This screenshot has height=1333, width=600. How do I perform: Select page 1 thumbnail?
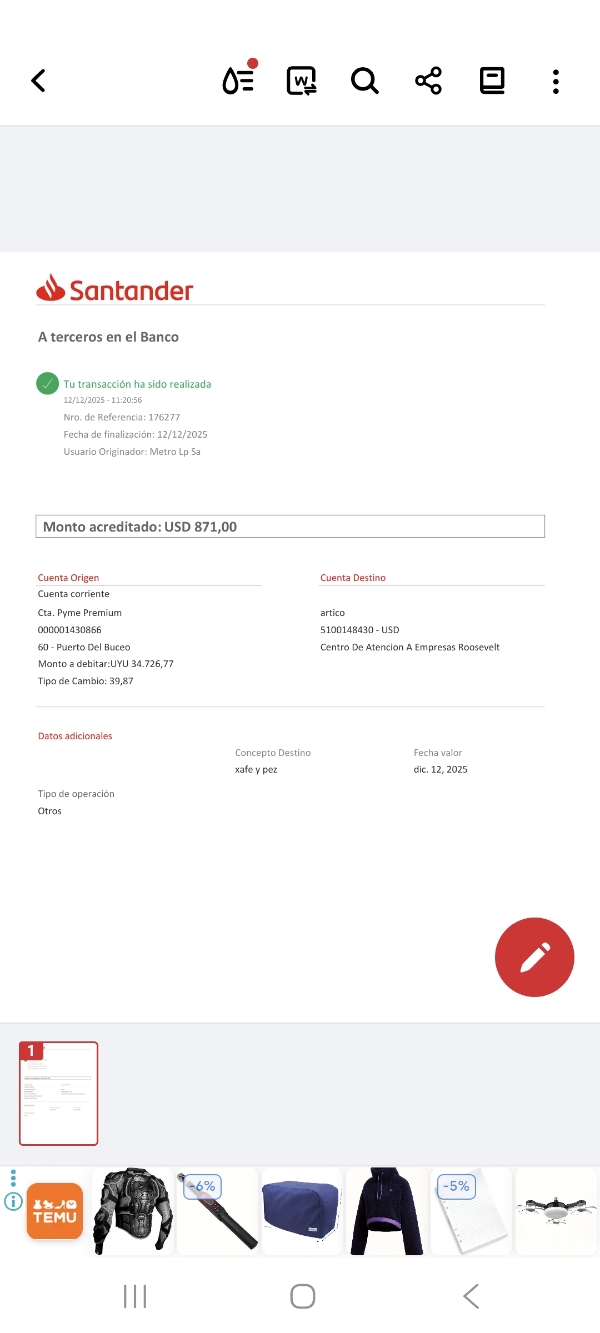(59, 1093)
